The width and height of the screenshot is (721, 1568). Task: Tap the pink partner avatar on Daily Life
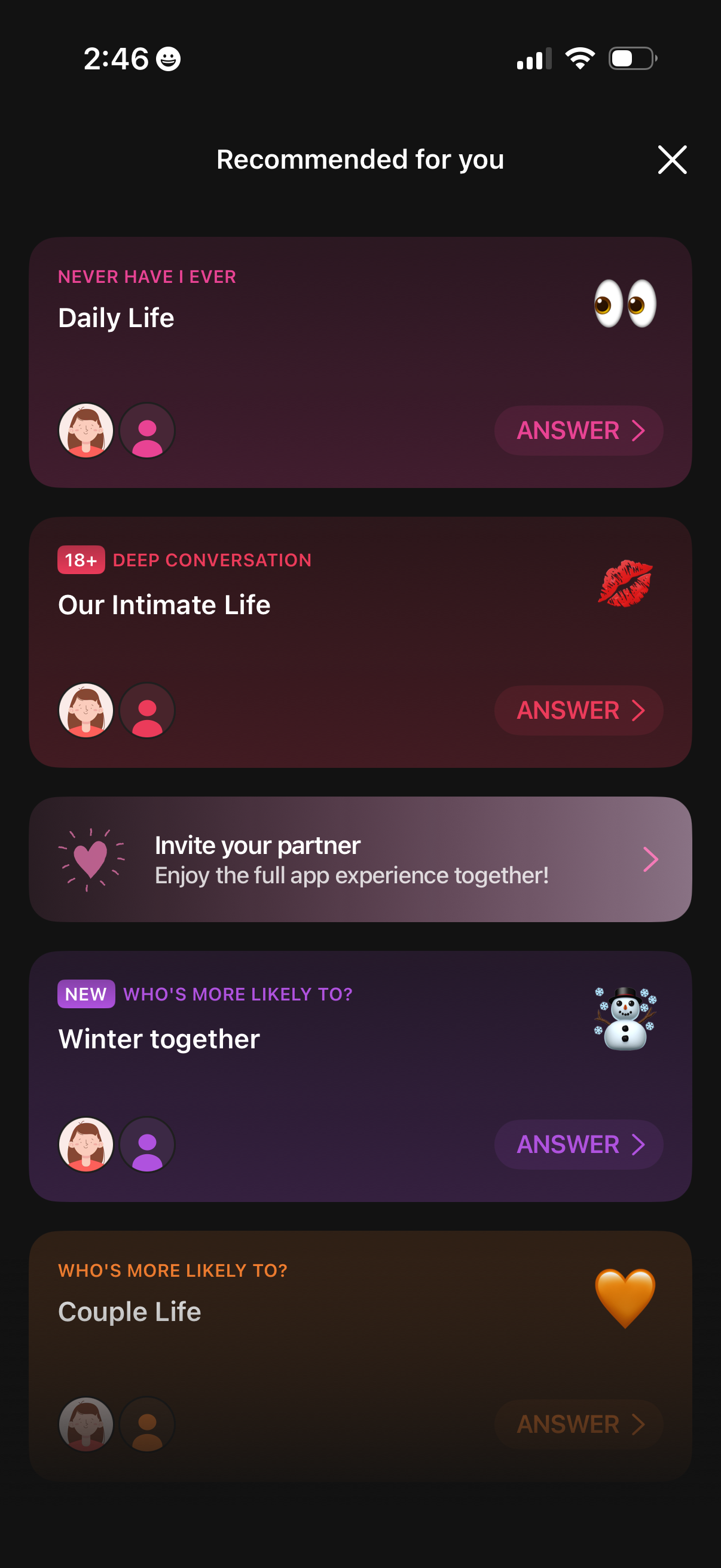[x=146, y=431]
